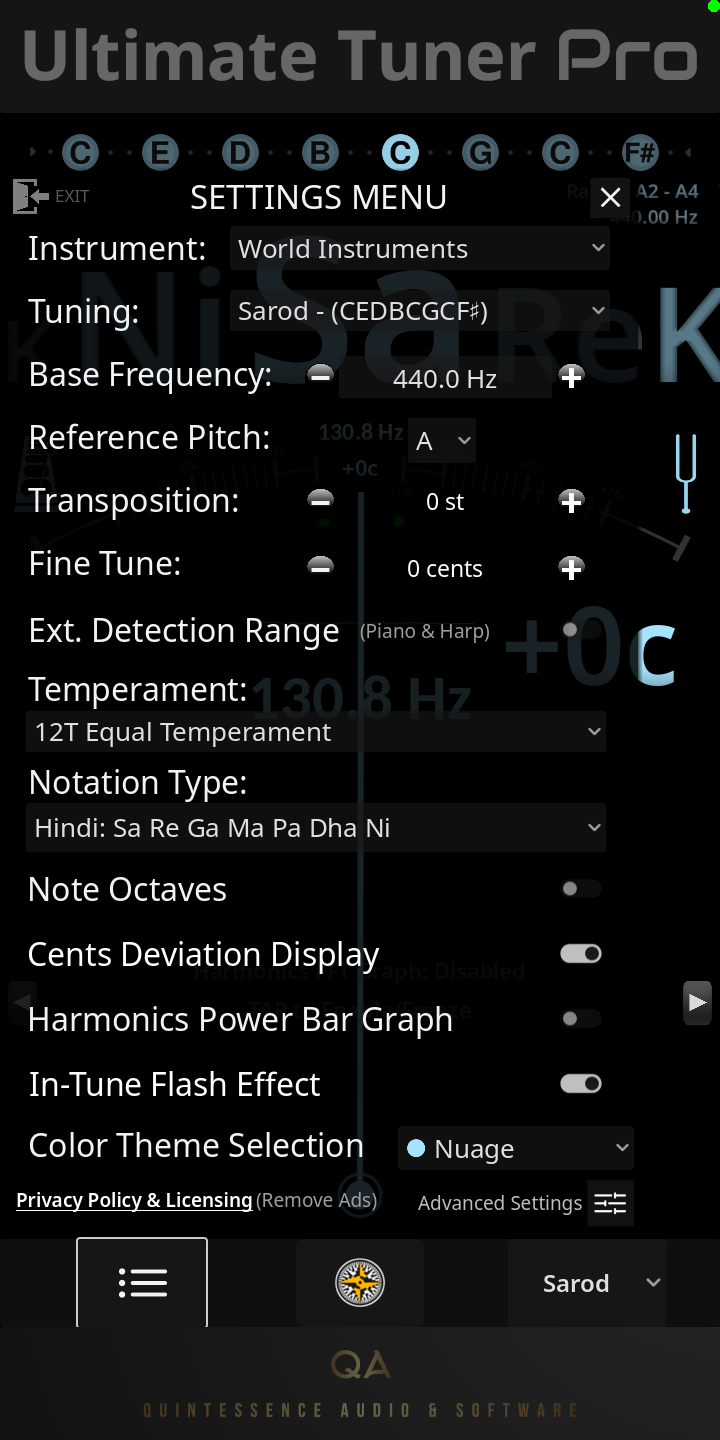720x1440 pixels.
Task: Expand the Sarod selector in the bottom bar
Action: point(652,1282)
